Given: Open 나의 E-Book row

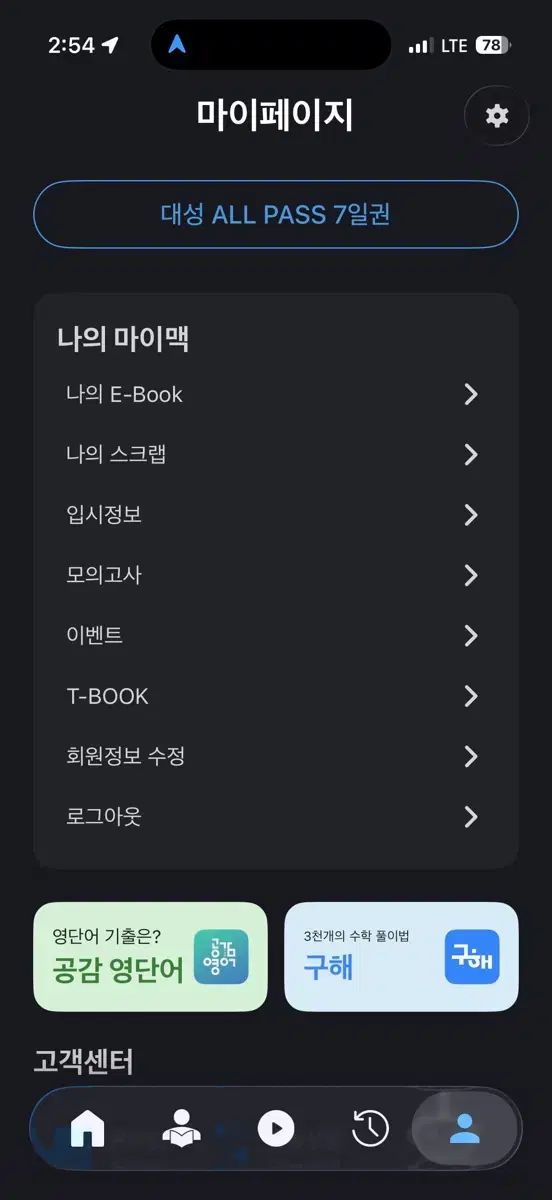Looking at the screenshot, I should tap(276, 394).
